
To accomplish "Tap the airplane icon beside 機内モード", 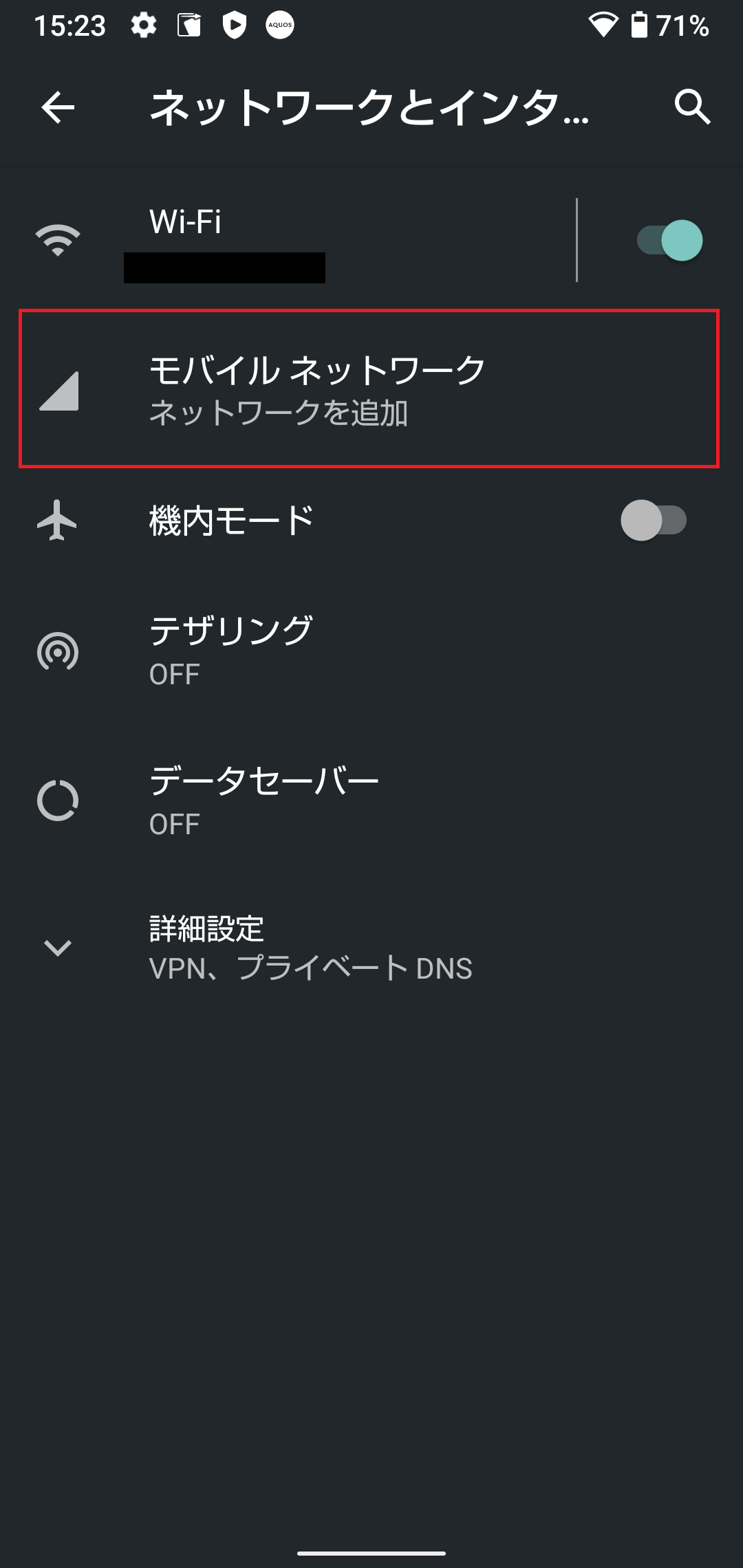I will (x=58, y=521).
